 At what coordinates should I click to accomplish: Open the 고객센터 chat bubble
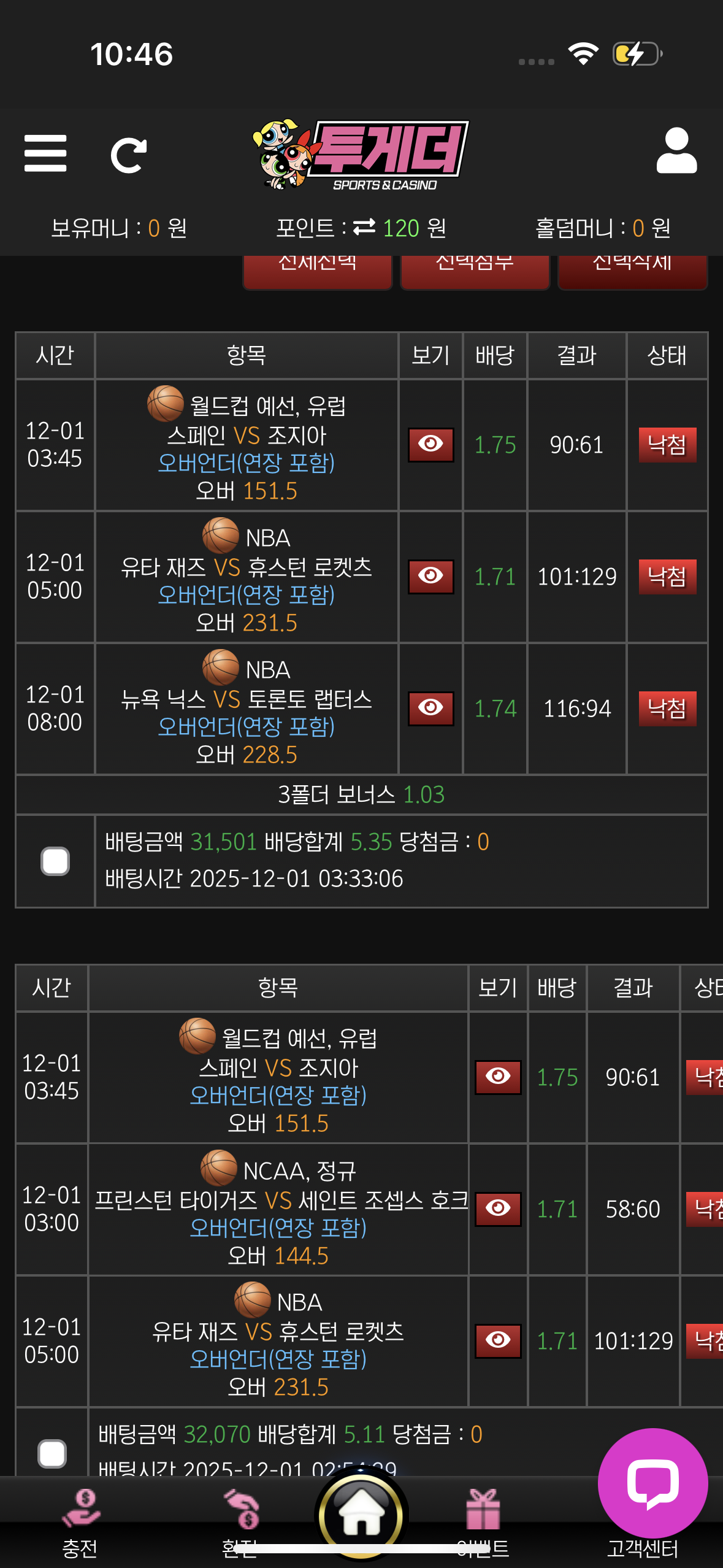click(652, 1485)
